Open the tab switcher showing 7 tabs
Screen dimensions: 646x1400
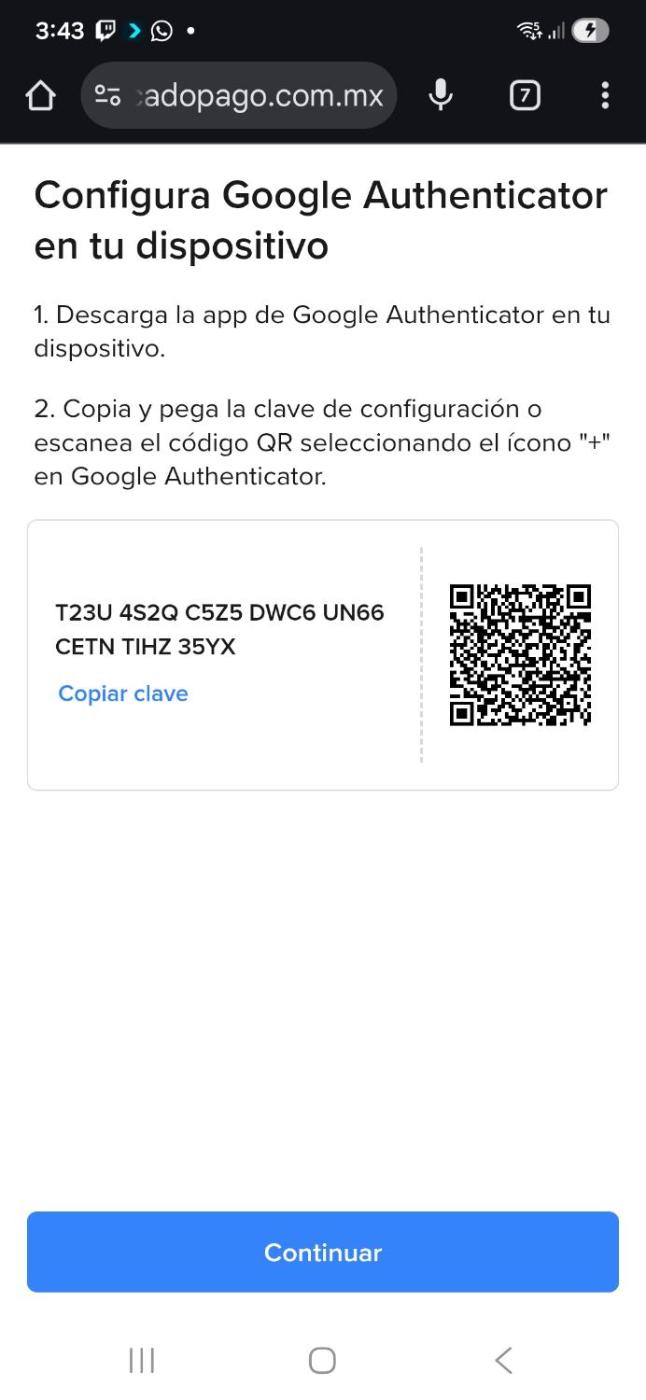pos(526,95)
